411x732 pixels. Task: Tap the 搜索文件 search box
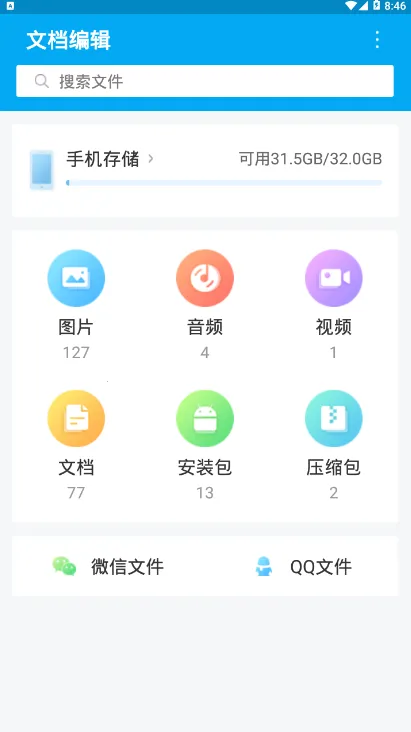(205, 81)
